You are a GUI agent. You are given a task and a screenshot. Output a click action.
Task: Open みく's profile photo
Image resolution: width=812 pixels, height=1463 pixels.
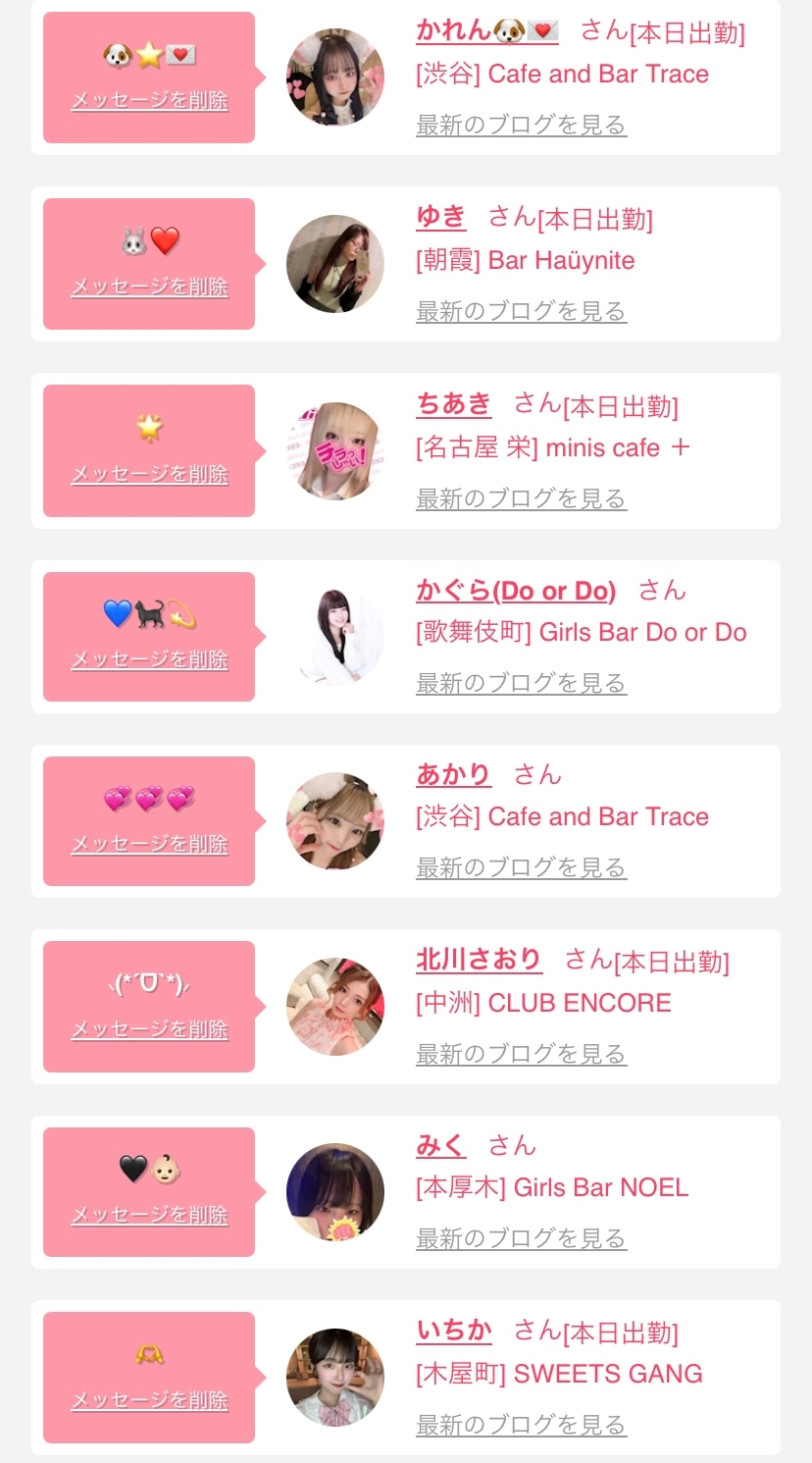(x=334, y=1192)
